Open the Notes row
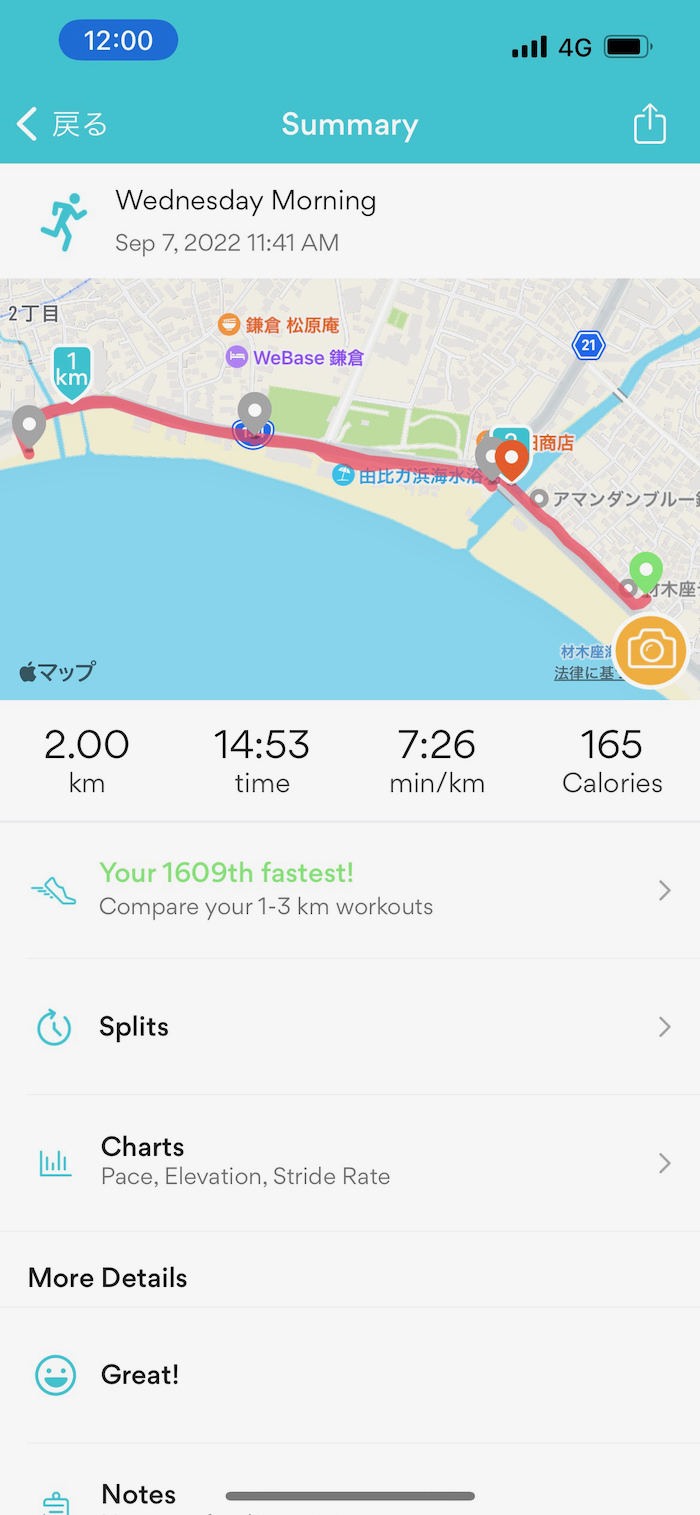This screenshot has width=700, height=1515. 350,1492
